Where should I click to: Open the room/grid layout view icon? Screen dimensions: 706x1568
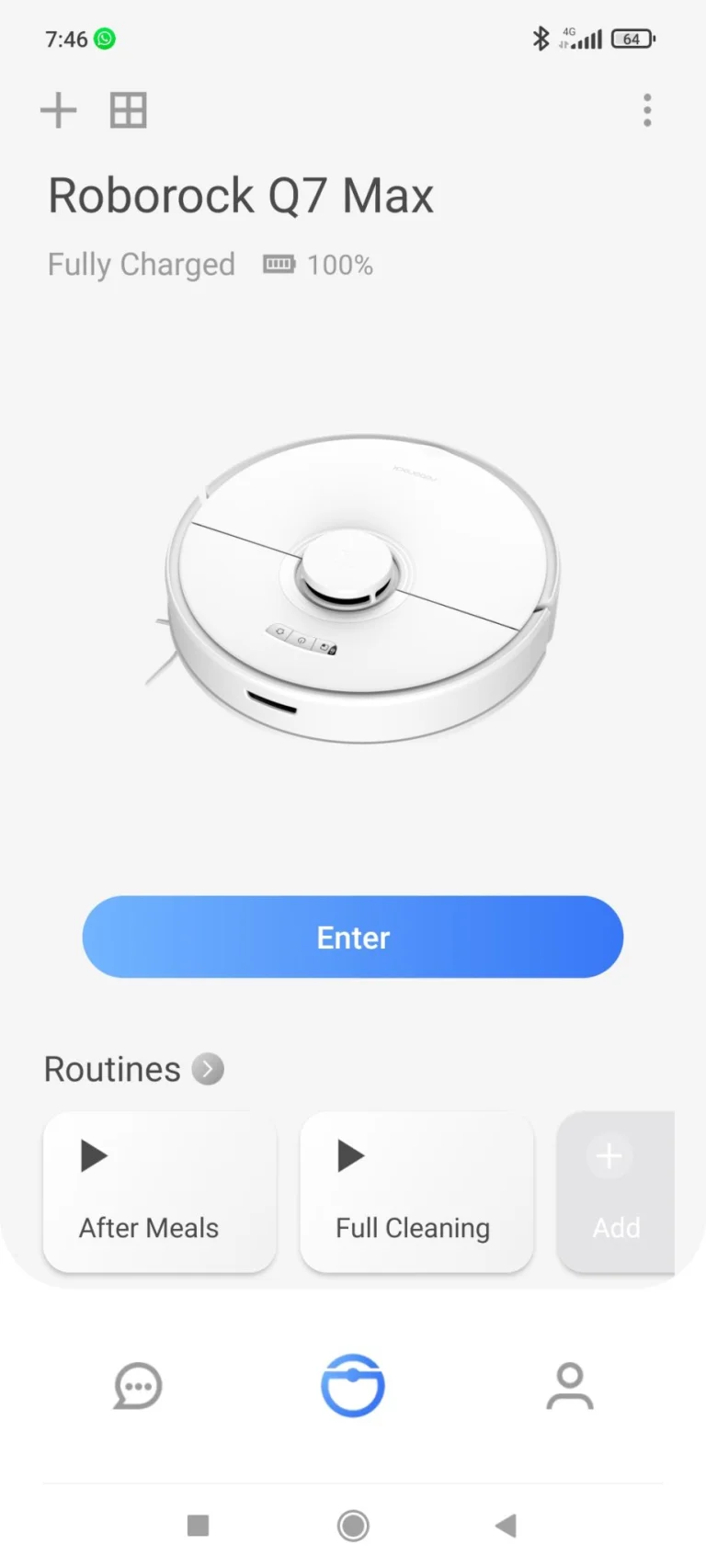[x=127, y=109]
